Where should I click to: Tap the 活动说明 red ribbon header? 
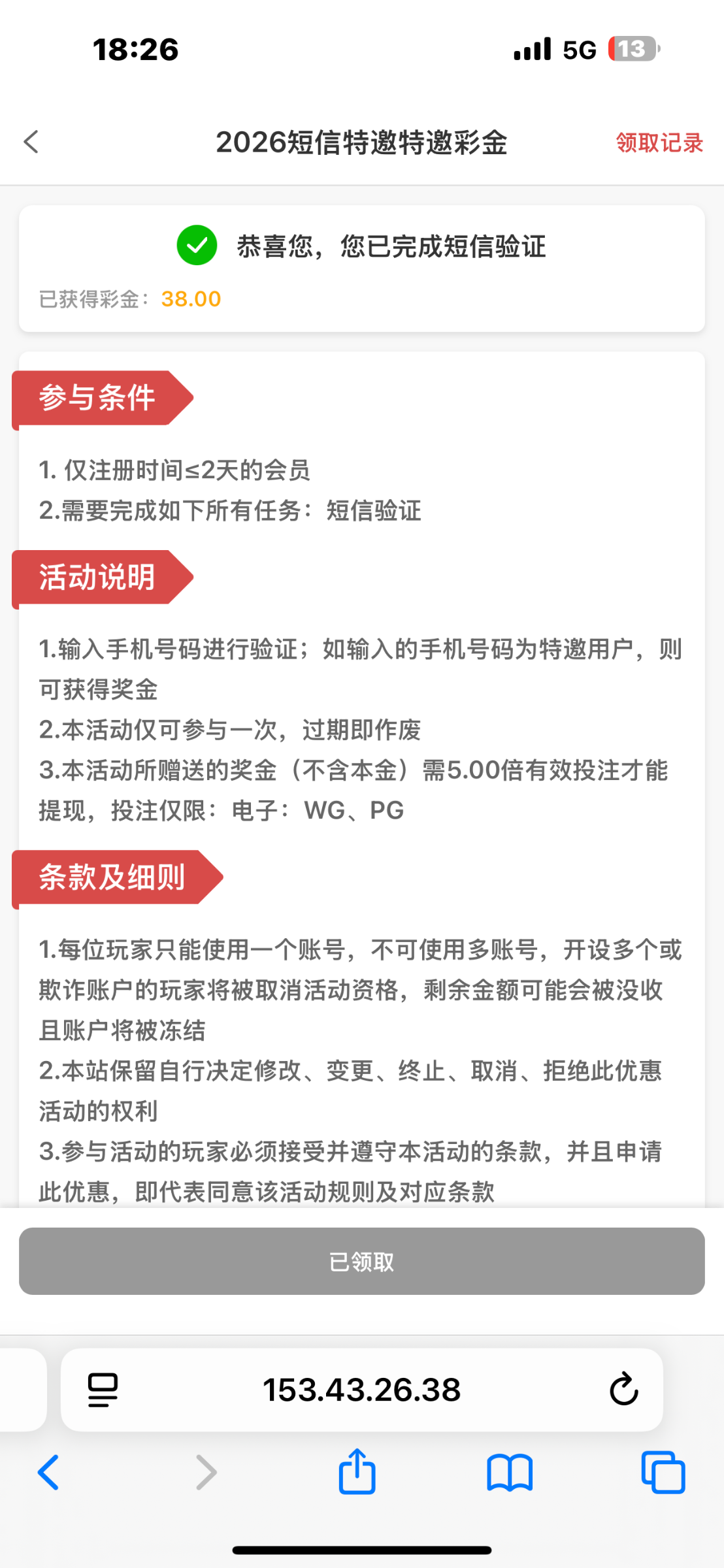coord(98,578)
